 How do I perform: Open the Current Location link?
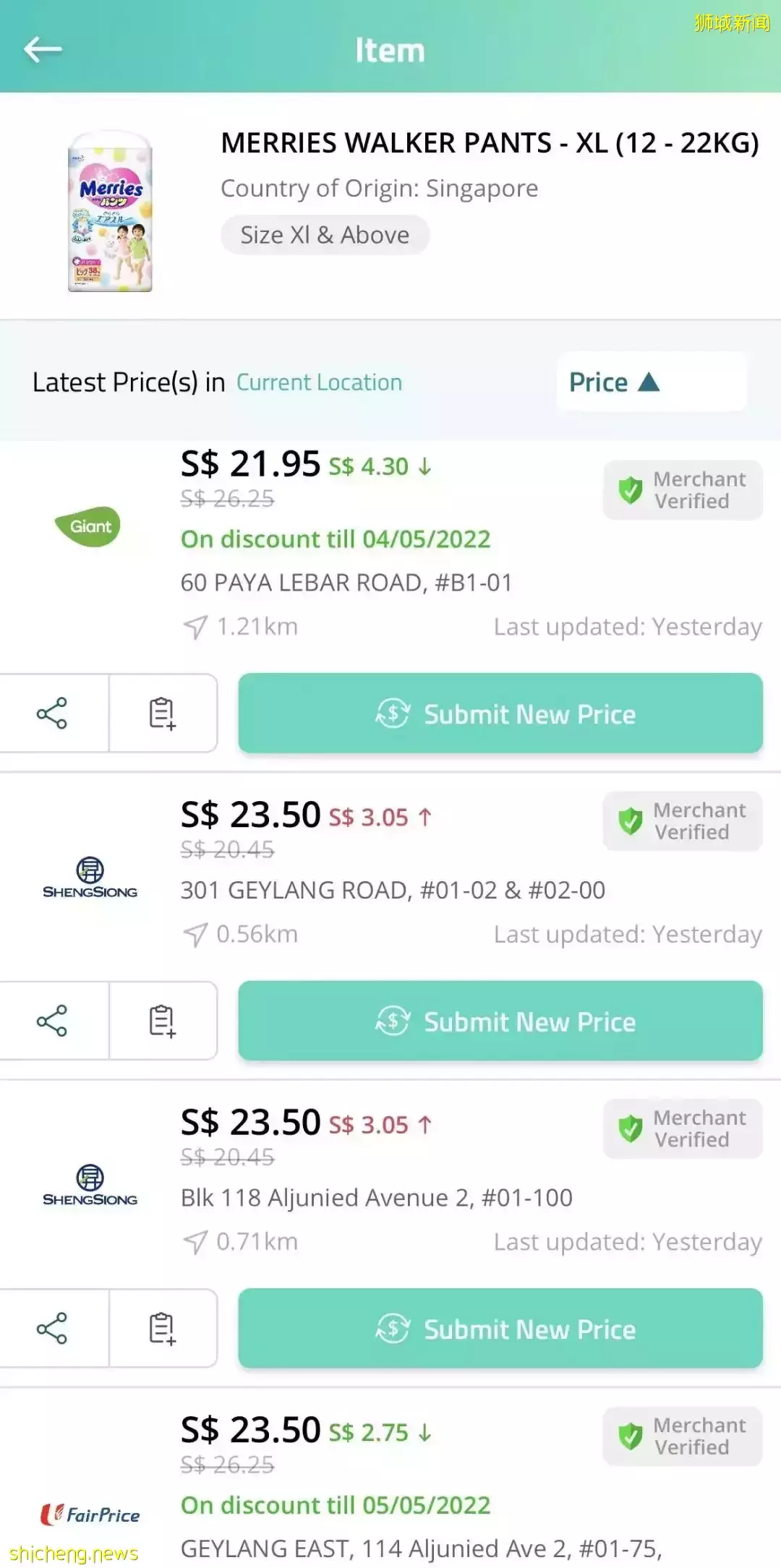tap(319, 382)
